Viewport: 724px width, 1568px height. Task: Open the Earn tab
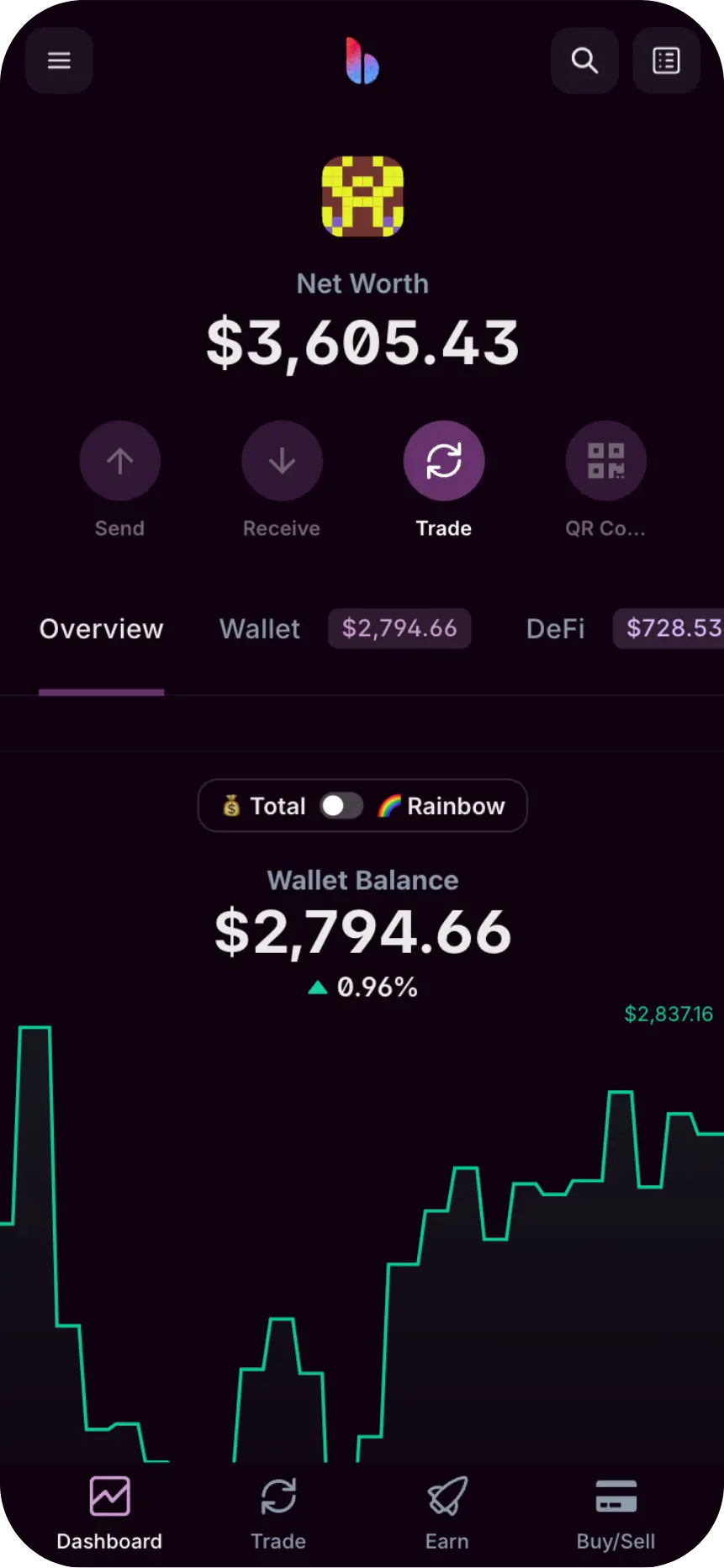coord(447,1514)
